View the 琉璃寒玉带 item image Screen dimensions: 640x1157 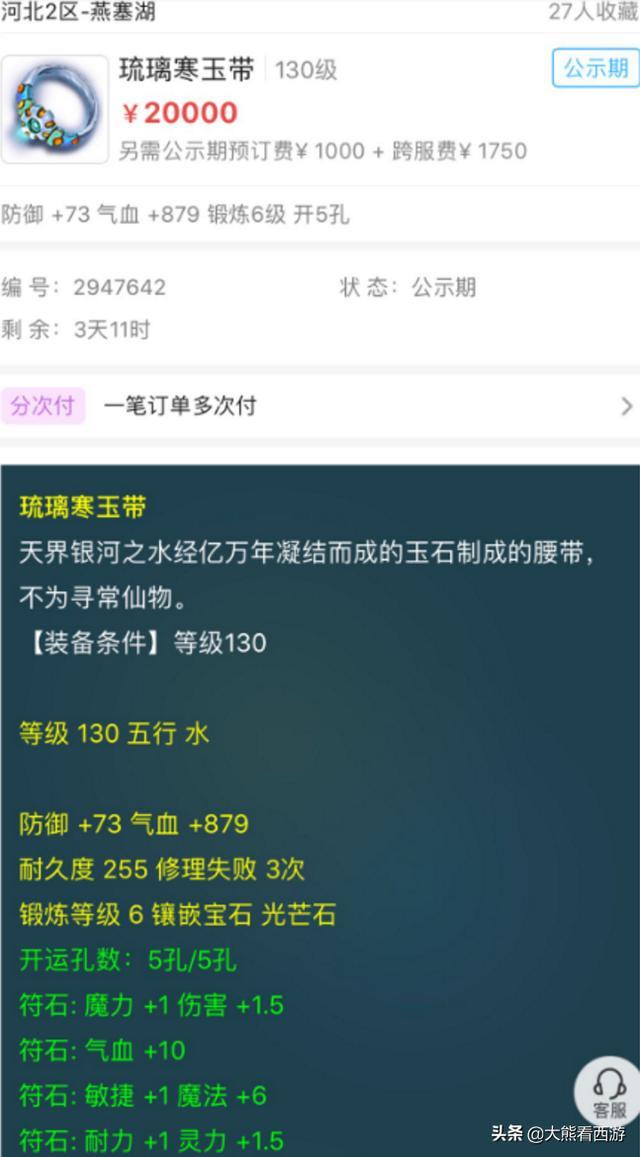pyautogui.click(x=55, y=109)
